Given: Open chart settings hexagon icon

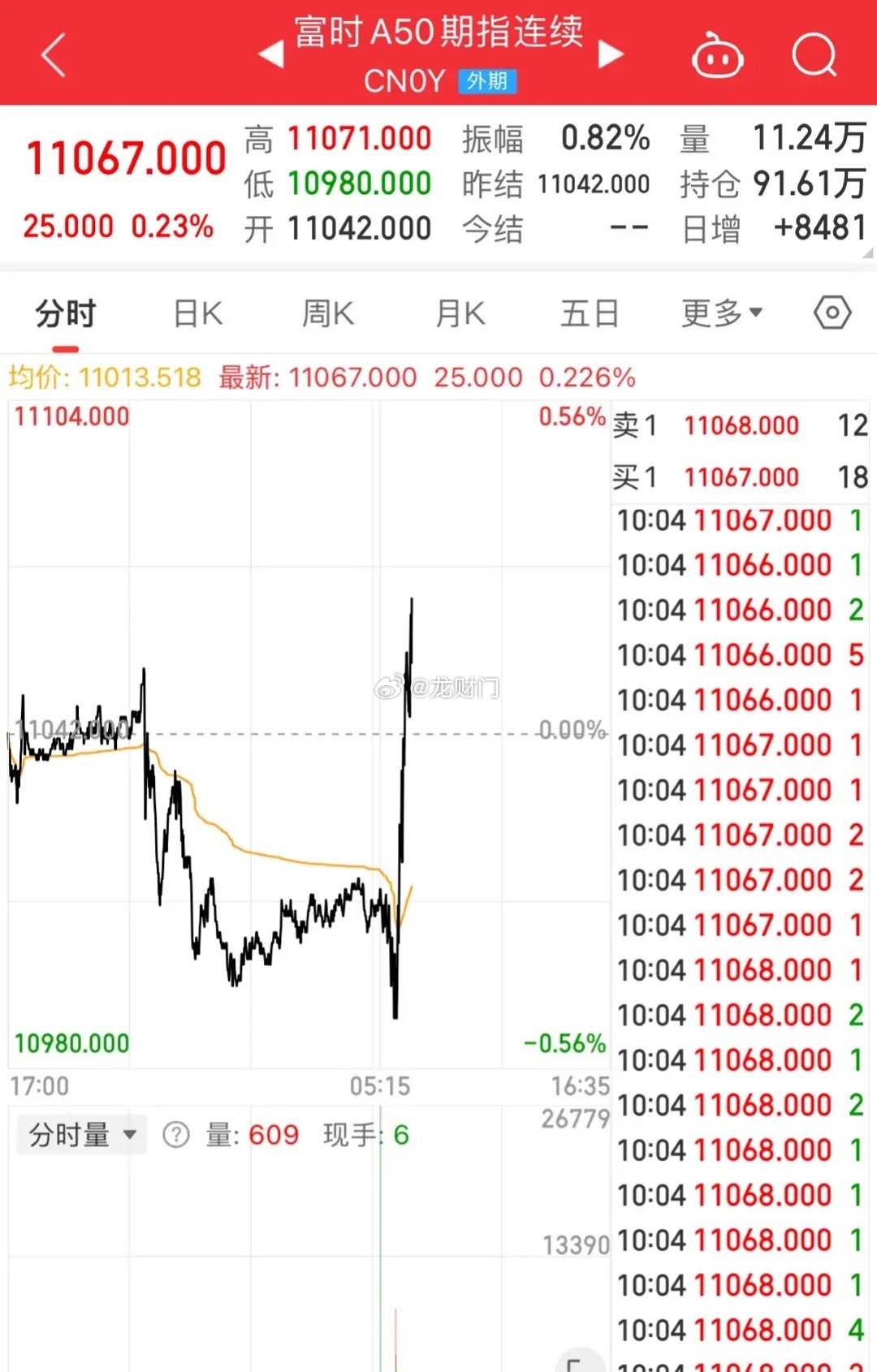Looking at the screenshot, I should point(832,313).
